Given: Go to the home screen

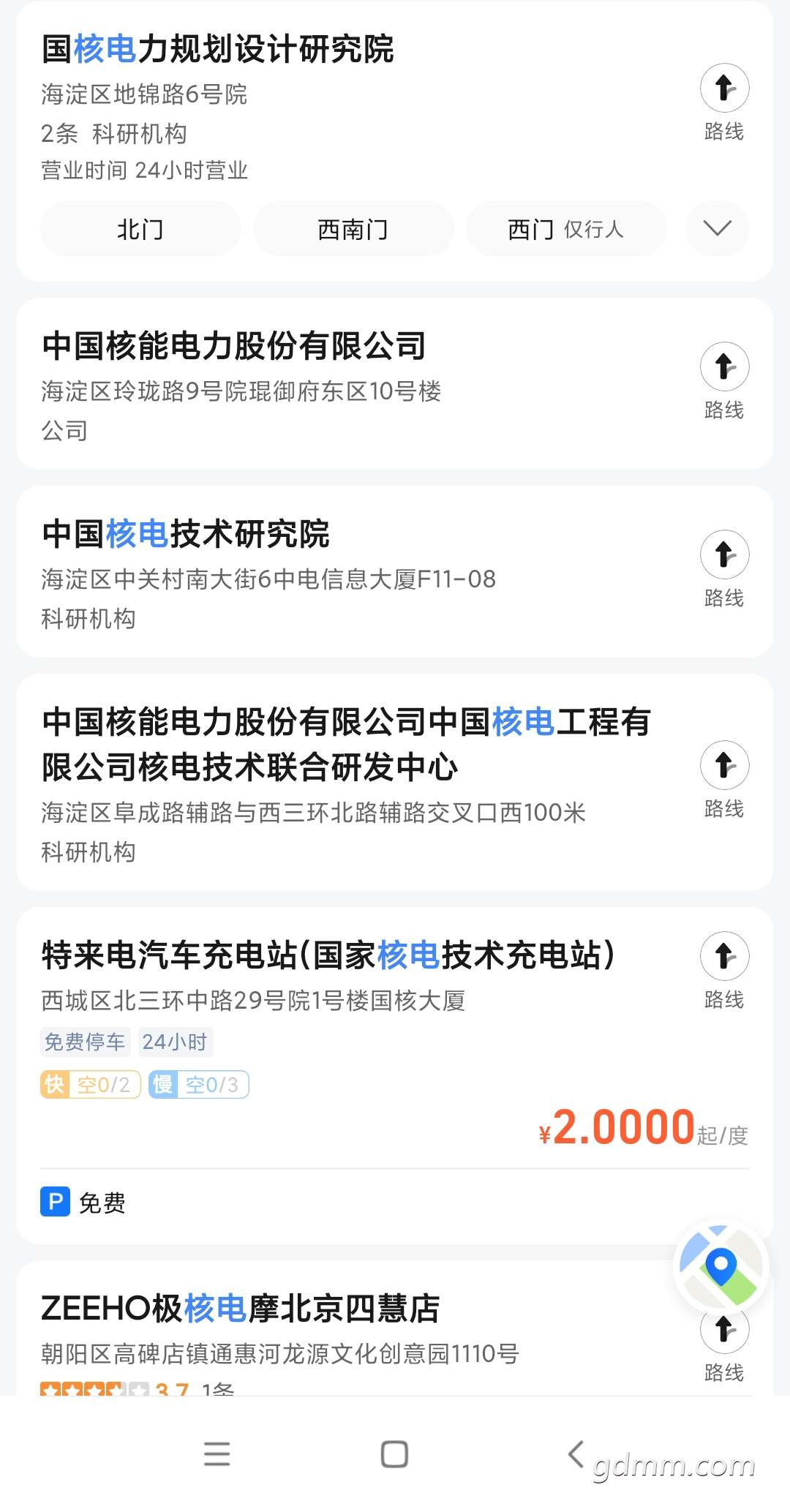Looking at the screenshot, I should 394,1454.
